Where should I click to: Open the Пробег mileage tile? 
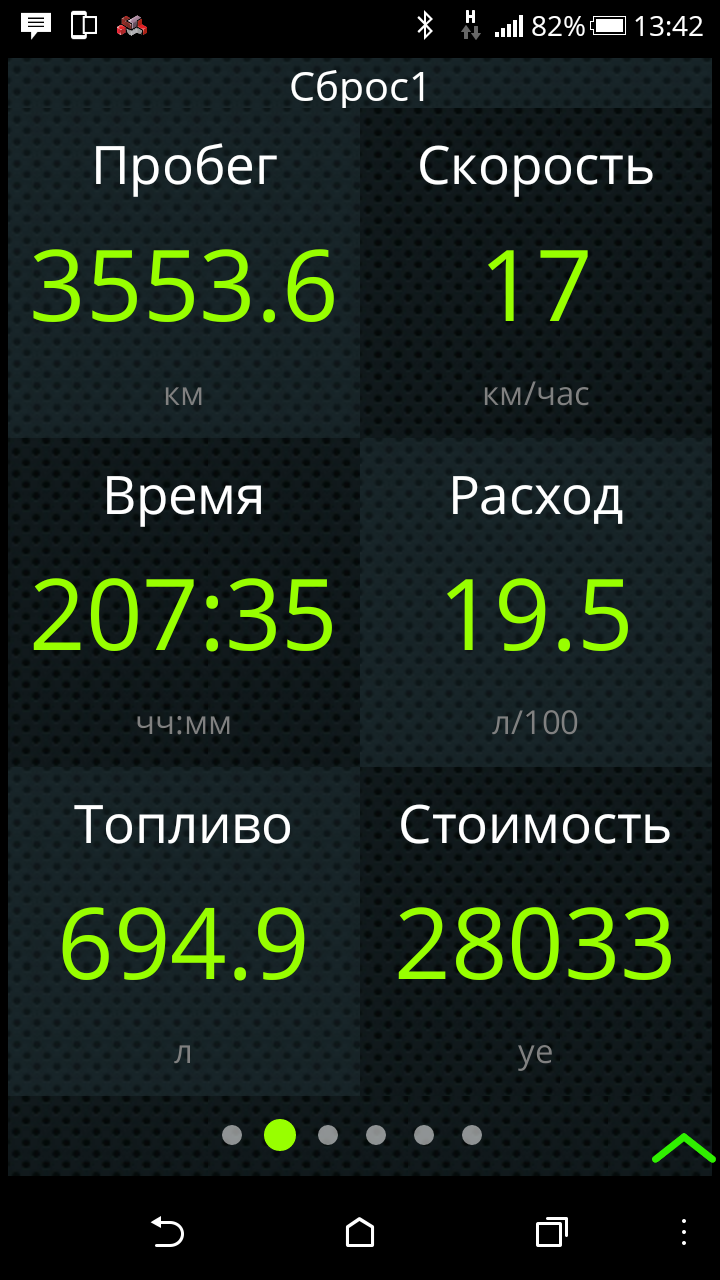184,273
